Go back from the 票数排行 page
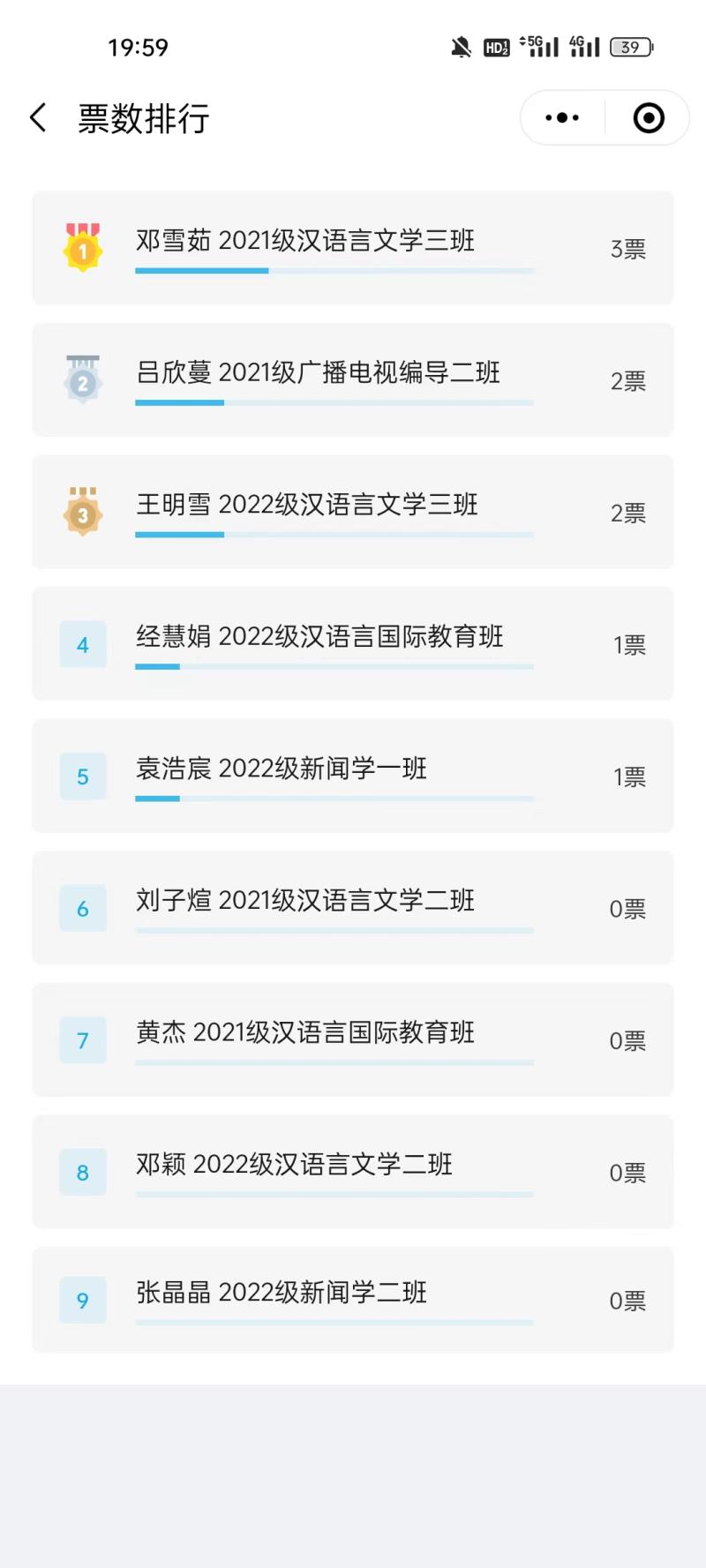The image size is (706, 1568). click(x=38, y=117)
